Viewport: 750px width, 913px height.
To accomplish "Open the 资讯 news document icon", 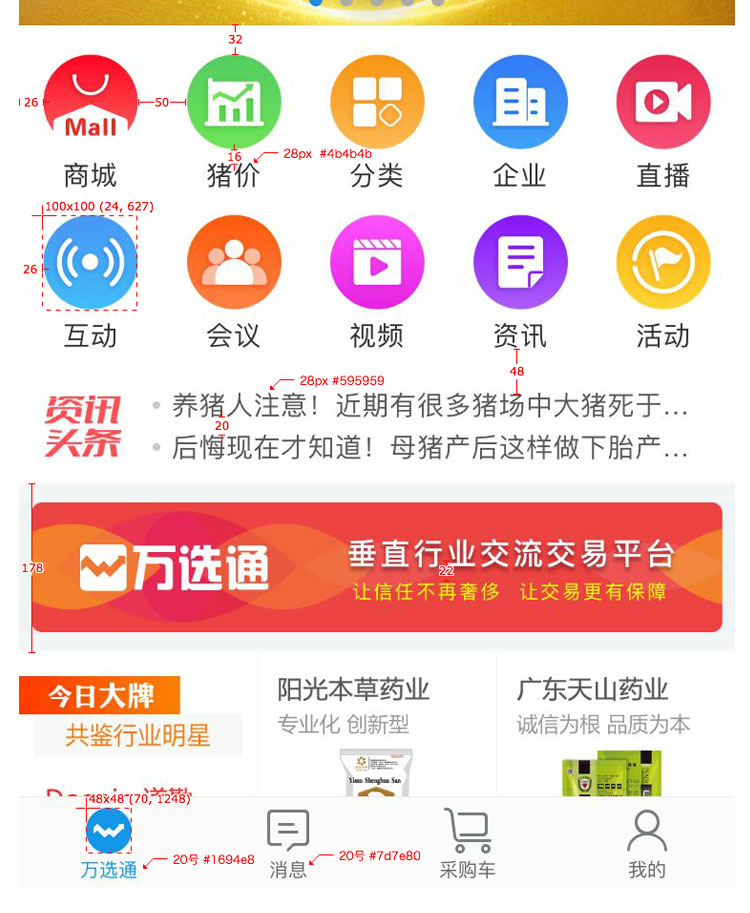I will [520, 262].
